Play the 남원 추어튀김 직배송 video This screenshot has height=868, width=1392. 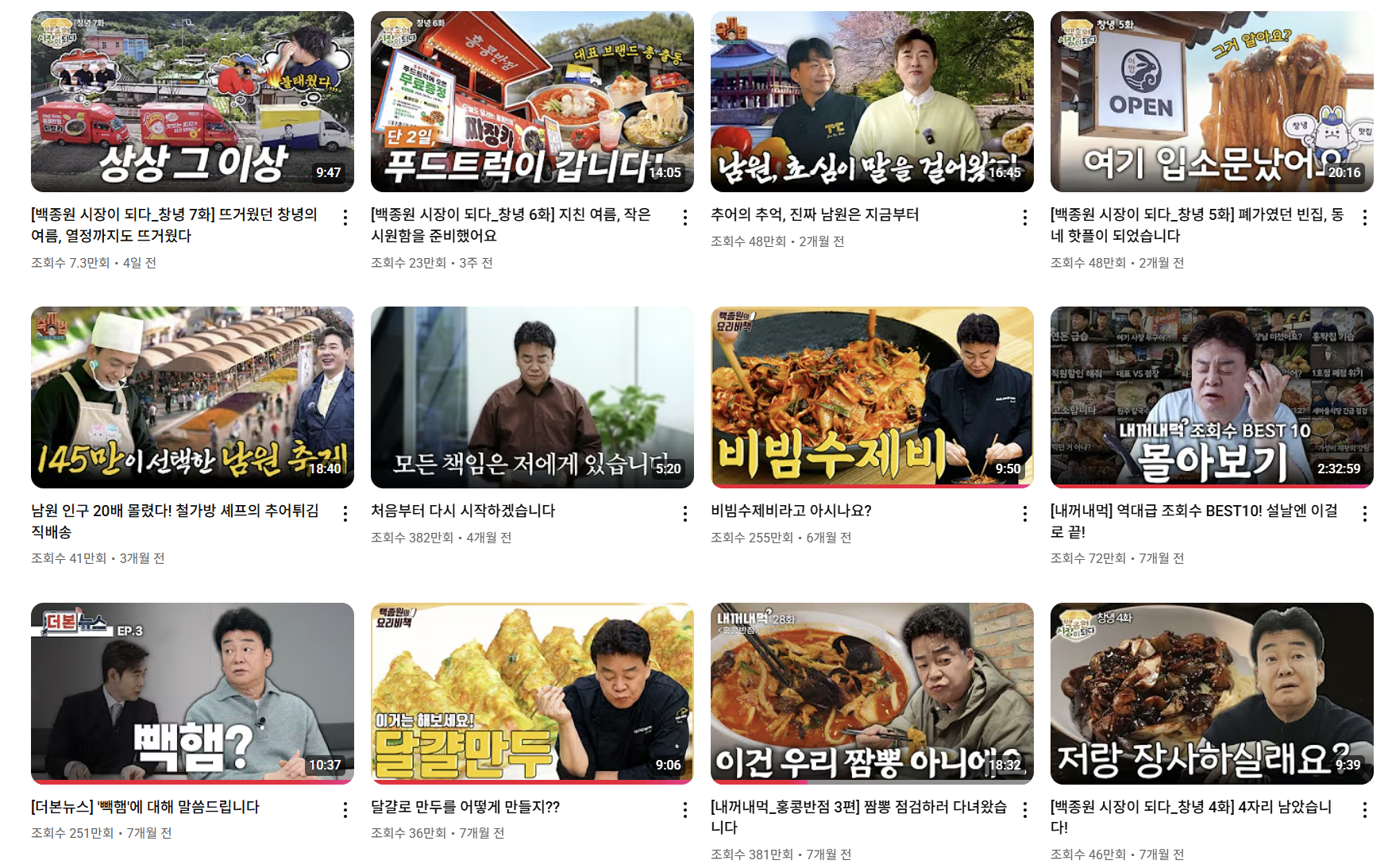[x=192, y=397]
